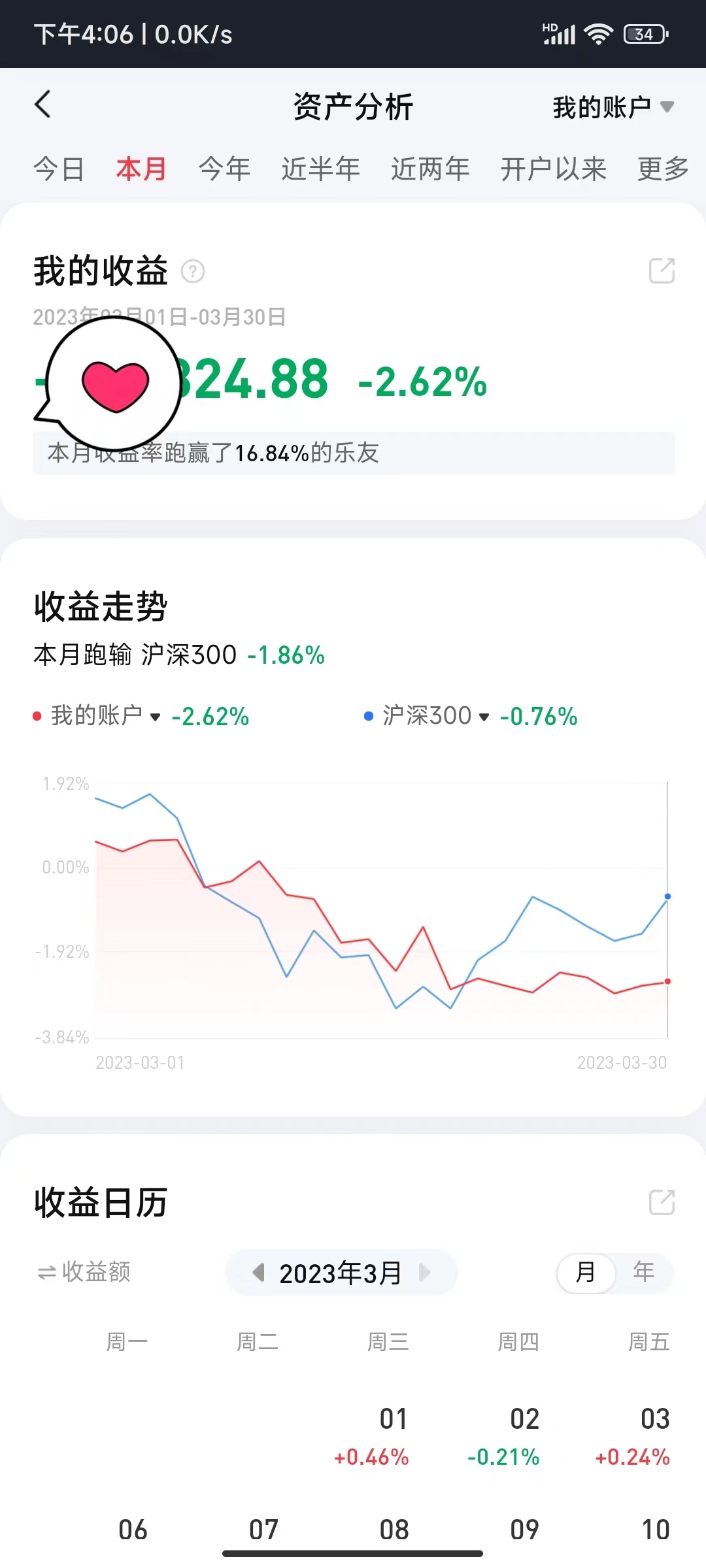The image size is (706, 1568).
Task: Tap the help icon beside 我的收益
Action: point(193,271)
